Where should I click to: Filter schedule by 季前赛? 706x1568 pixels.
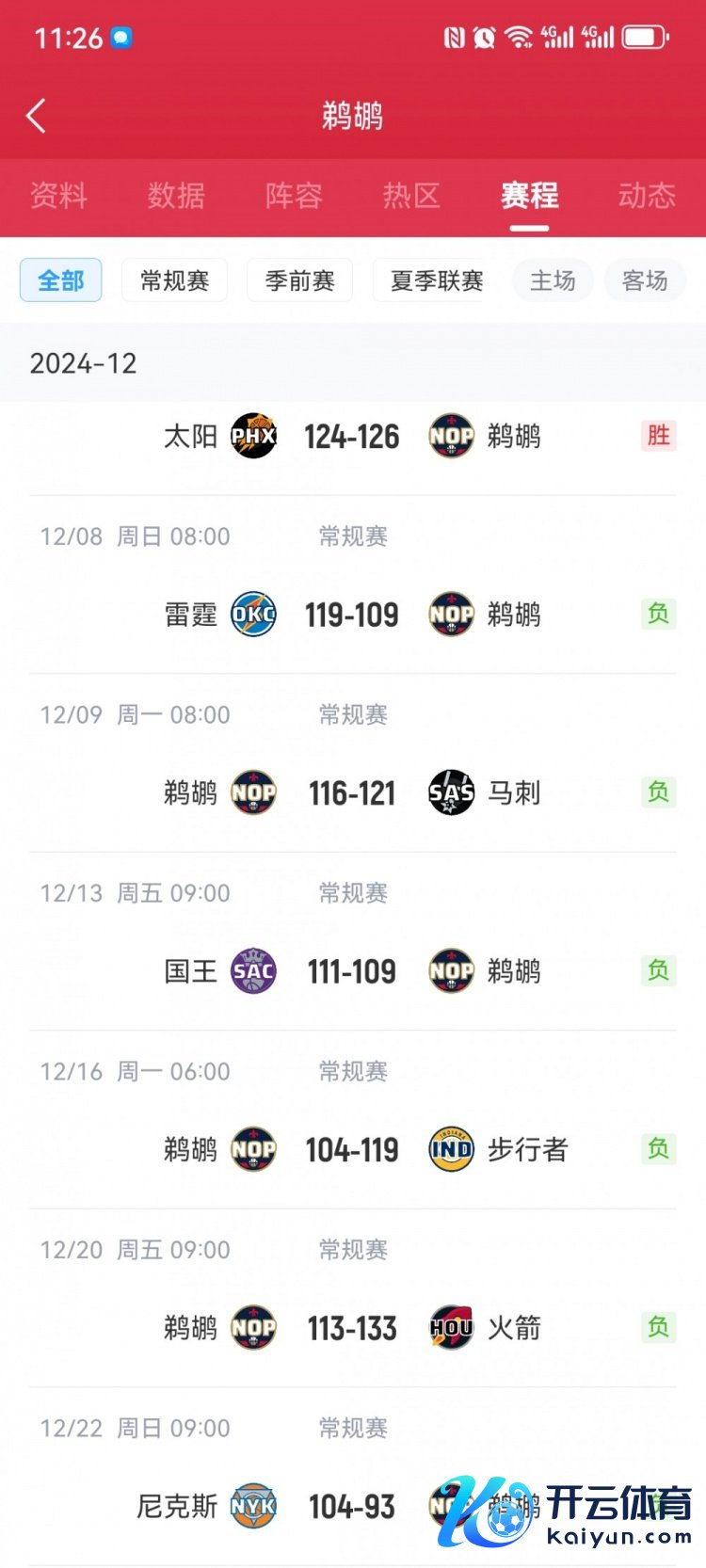299,280
